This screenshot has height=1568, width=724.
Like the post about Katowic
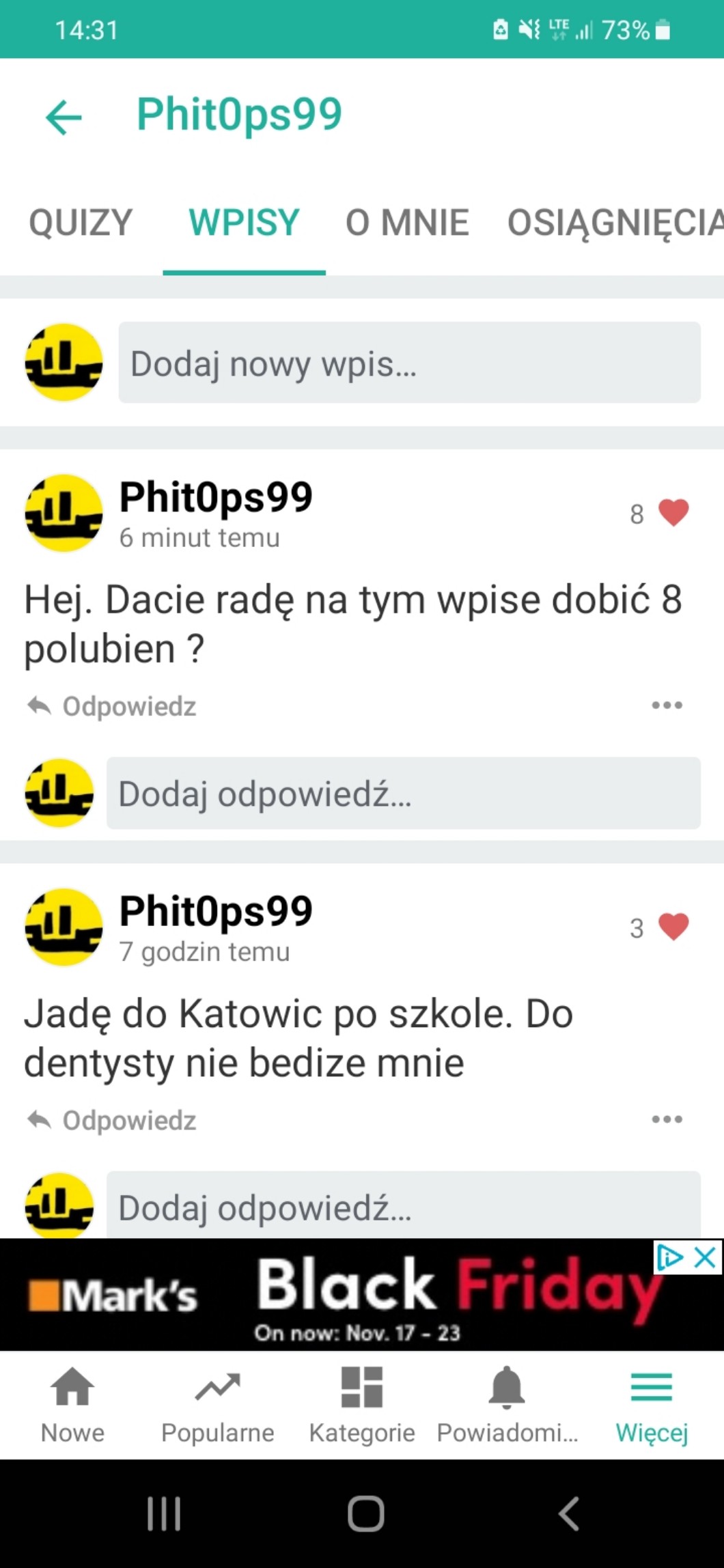673,927
